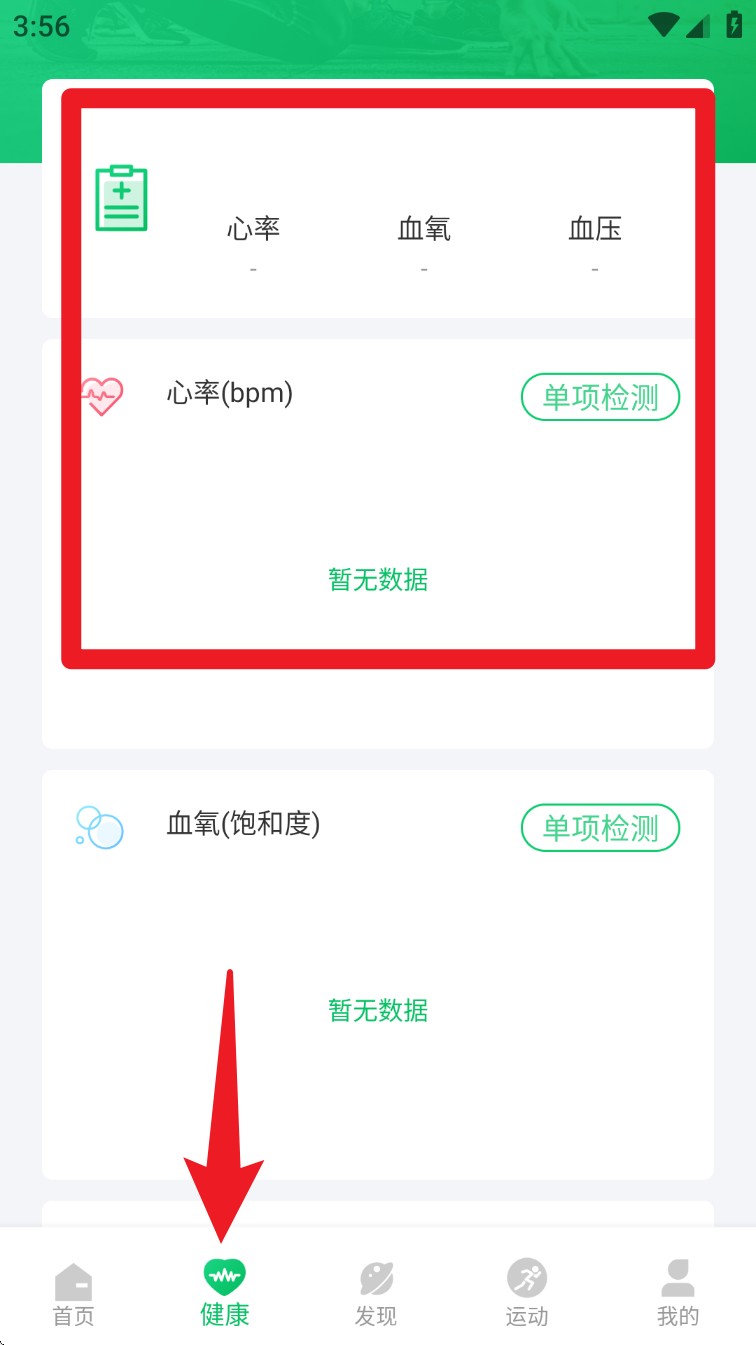Start 单项检测 for 血氧(饱和度)
This screenshot has width=756, height=1345.
pos(600,828)
